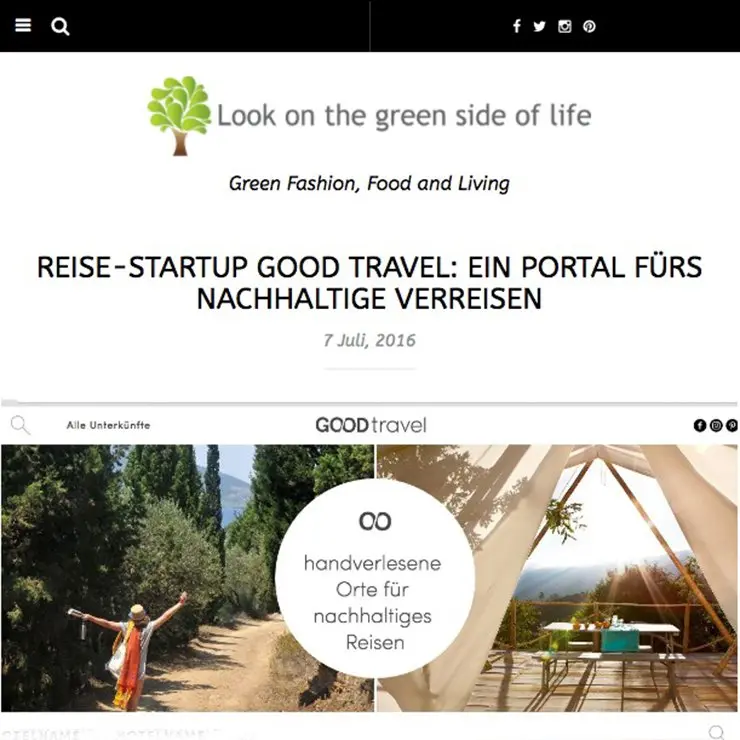
Task: Open the blog's Instagram profile
Action: (565, 27)
